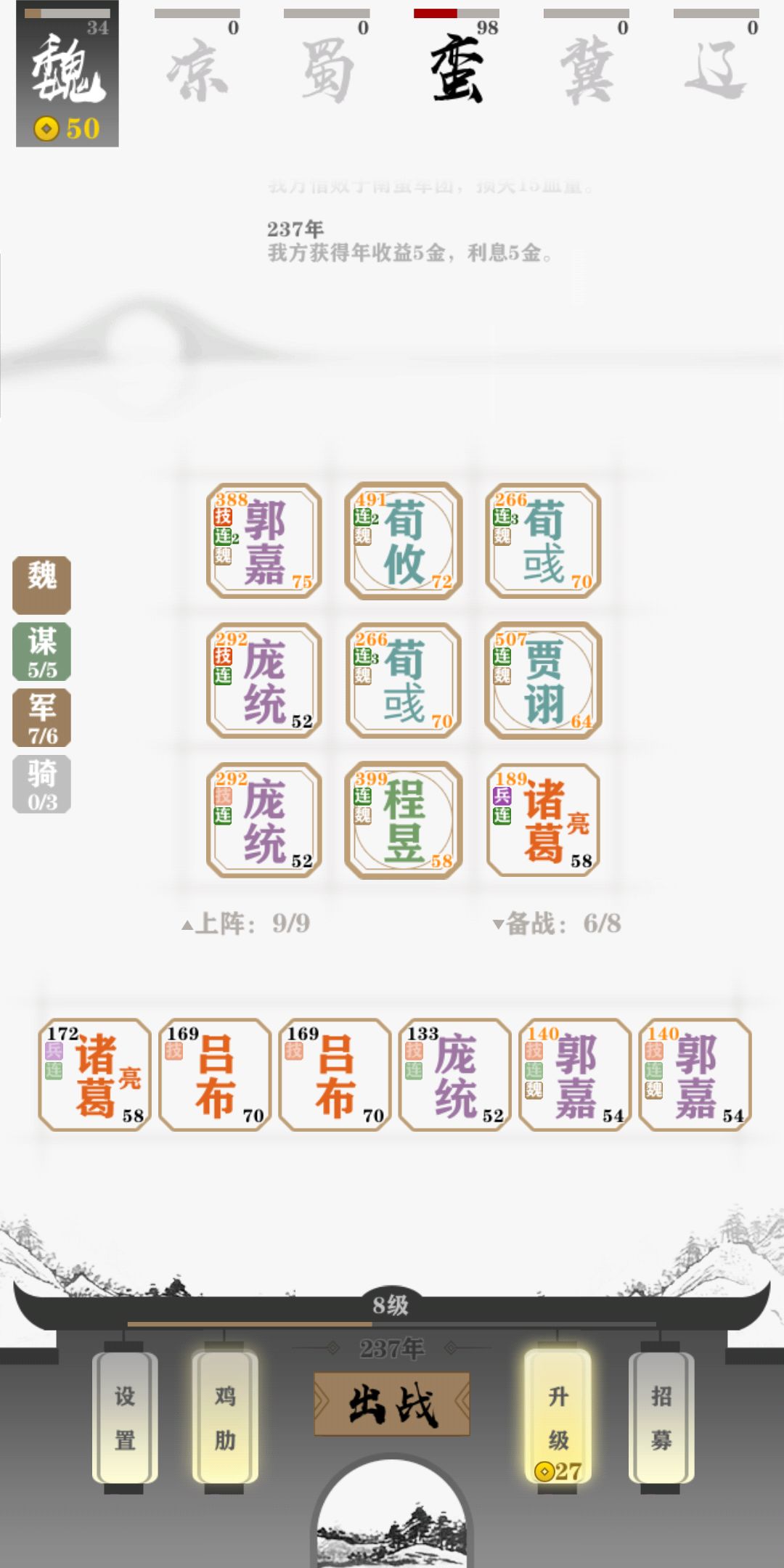The height and width of the screenshot is (1568, 784).
Task: Open the 骑 0/3 bonus badge
Action: (x=42, y=784)
